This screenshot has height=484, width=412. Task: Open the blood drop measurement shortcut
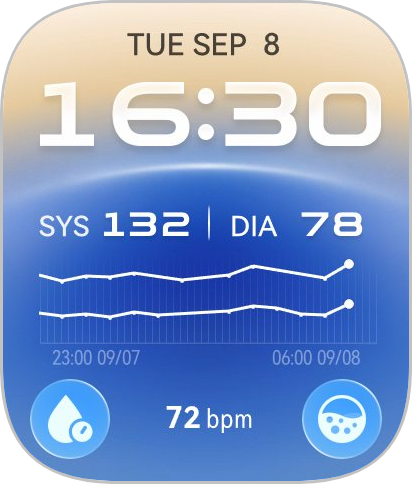(x=70, y=419)
